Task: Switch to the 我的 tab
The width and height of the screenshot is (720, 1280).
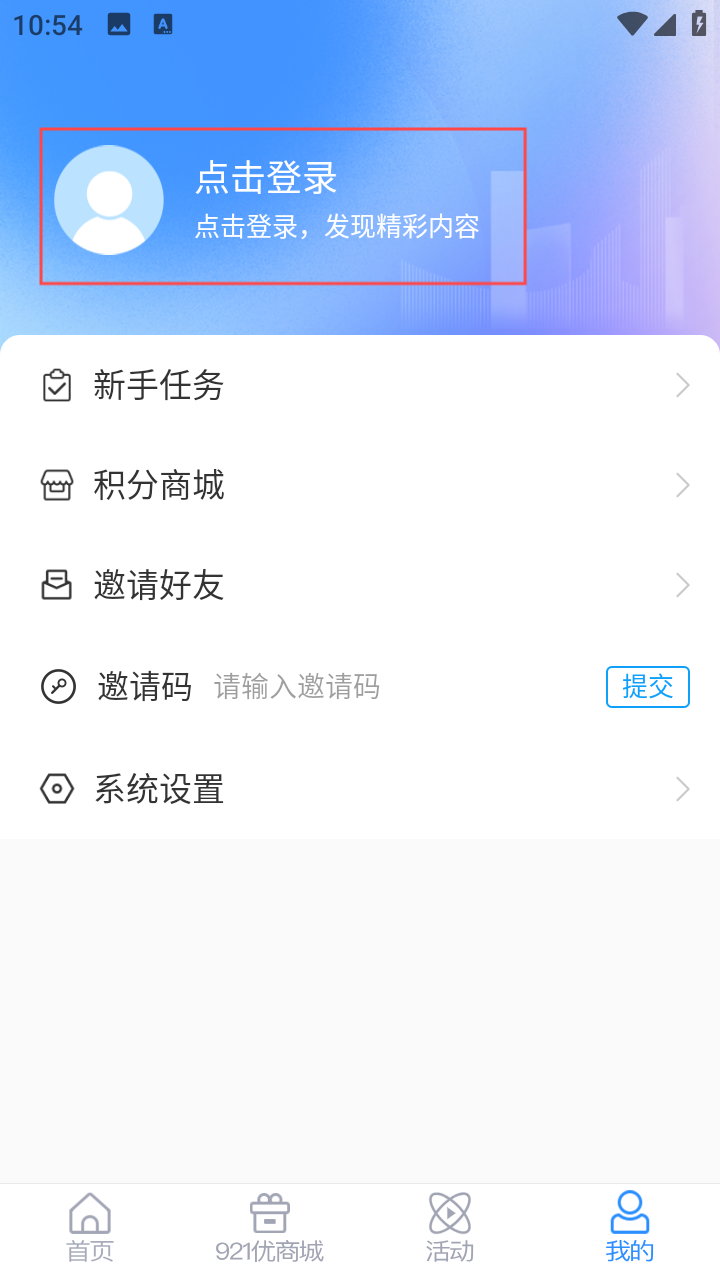Action: click(x=631, y=1225)
